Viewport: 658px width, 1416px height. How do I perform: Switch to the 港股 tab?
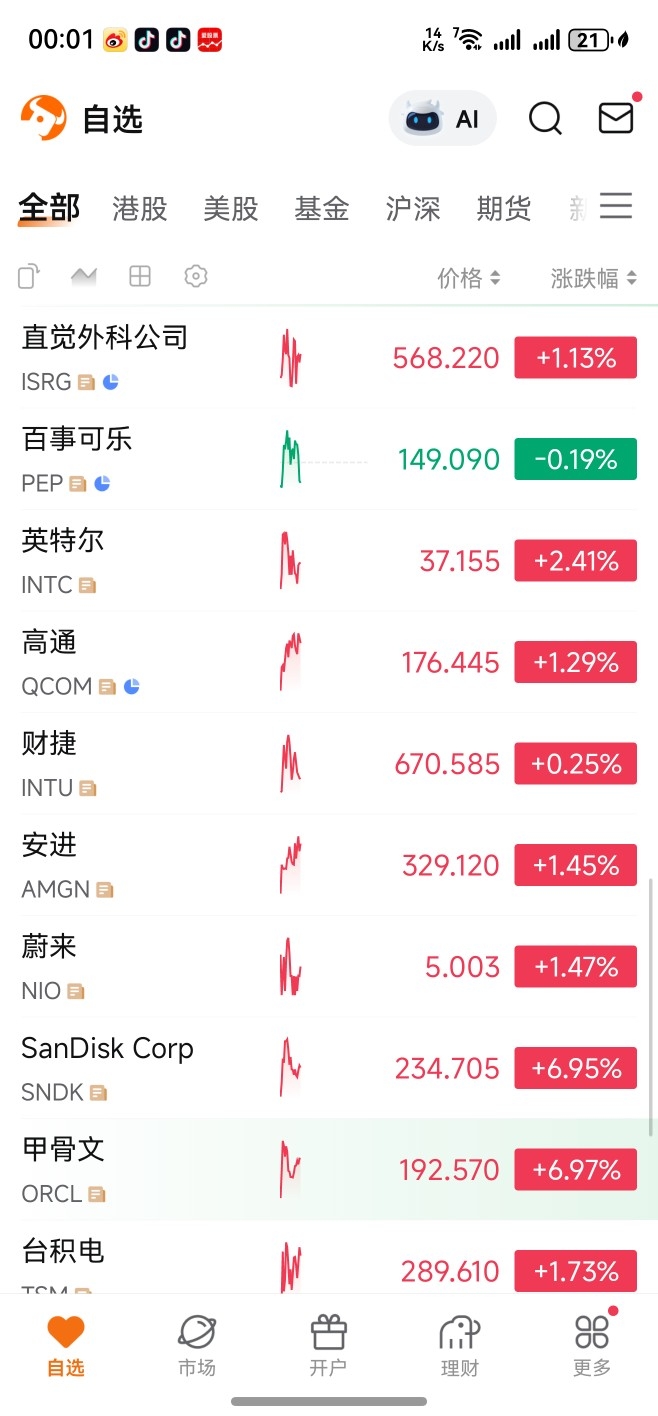click(x=140, y=209)
